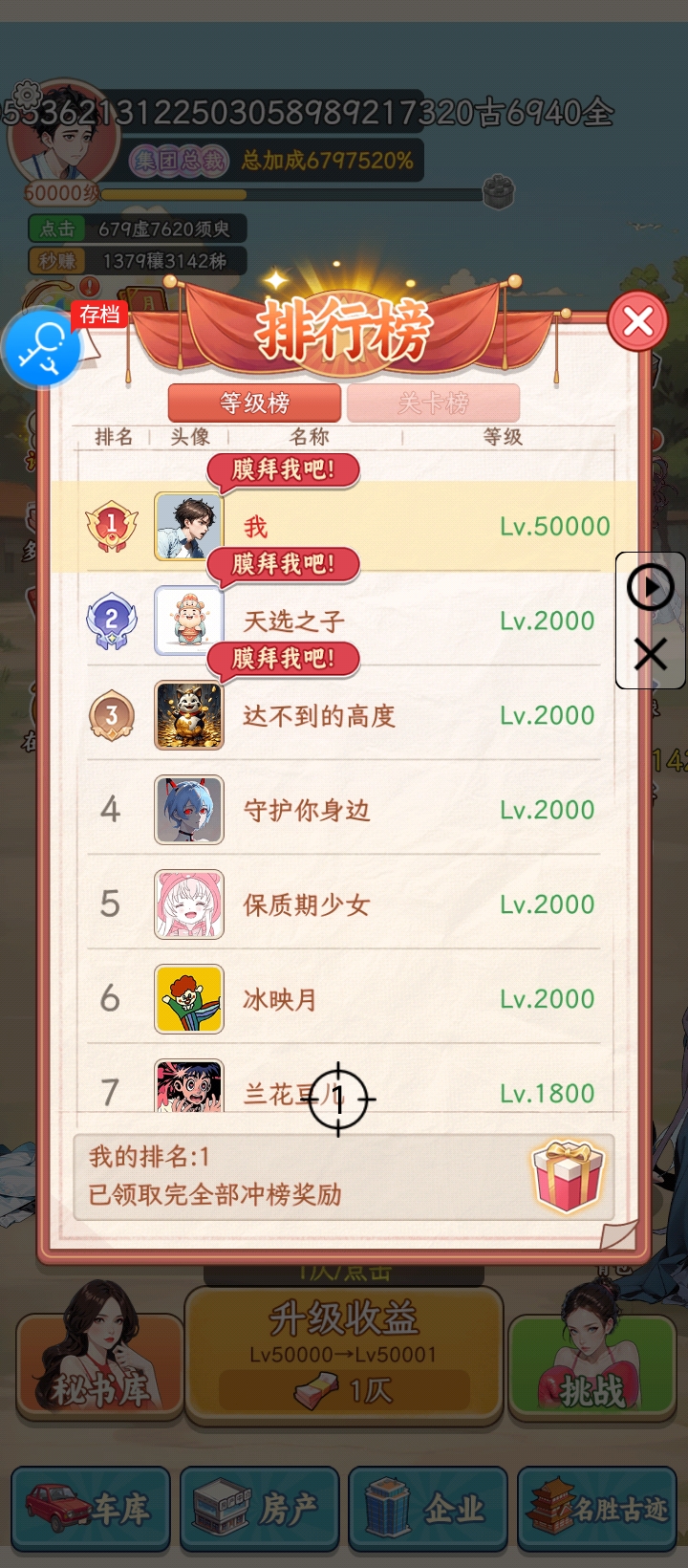Tap the 存档 save button
Image resolution: width=688 pixels, height=1568 pixels.
[x=99, y=315]
